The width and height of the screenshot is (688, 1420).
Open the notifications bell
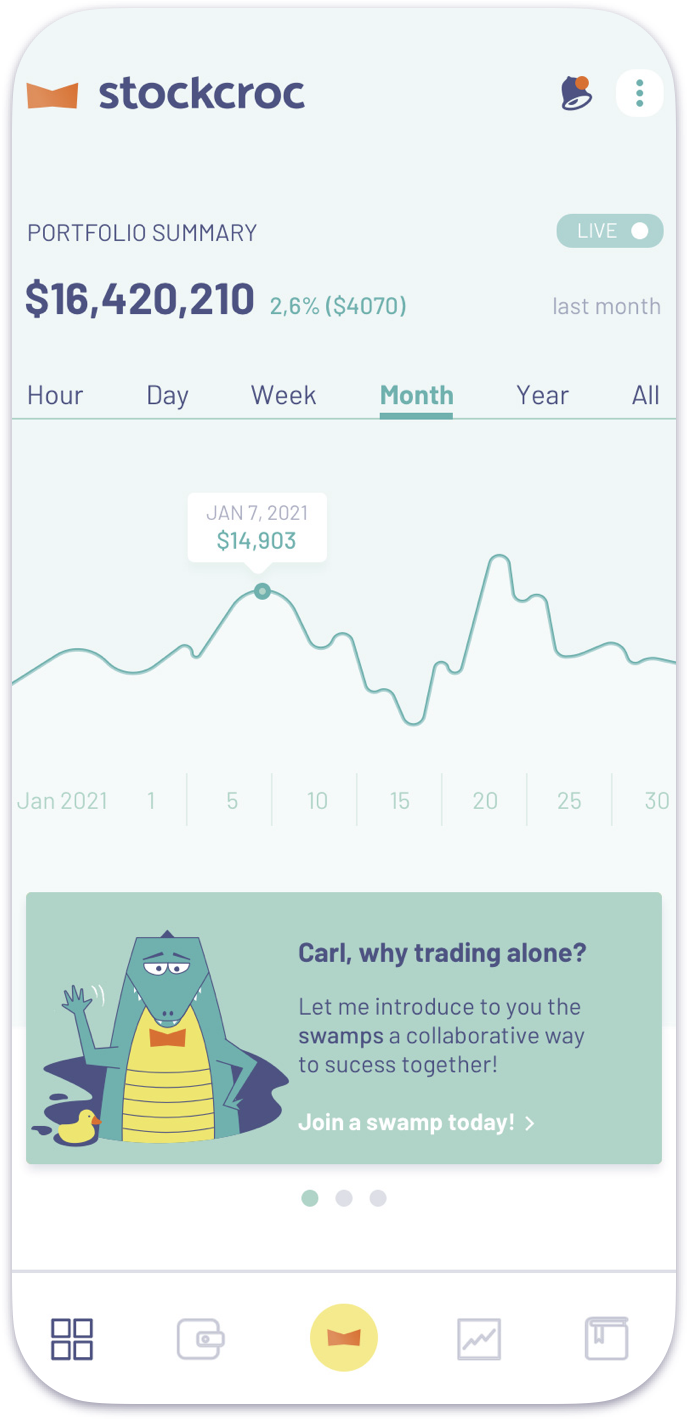pos(576,94)
